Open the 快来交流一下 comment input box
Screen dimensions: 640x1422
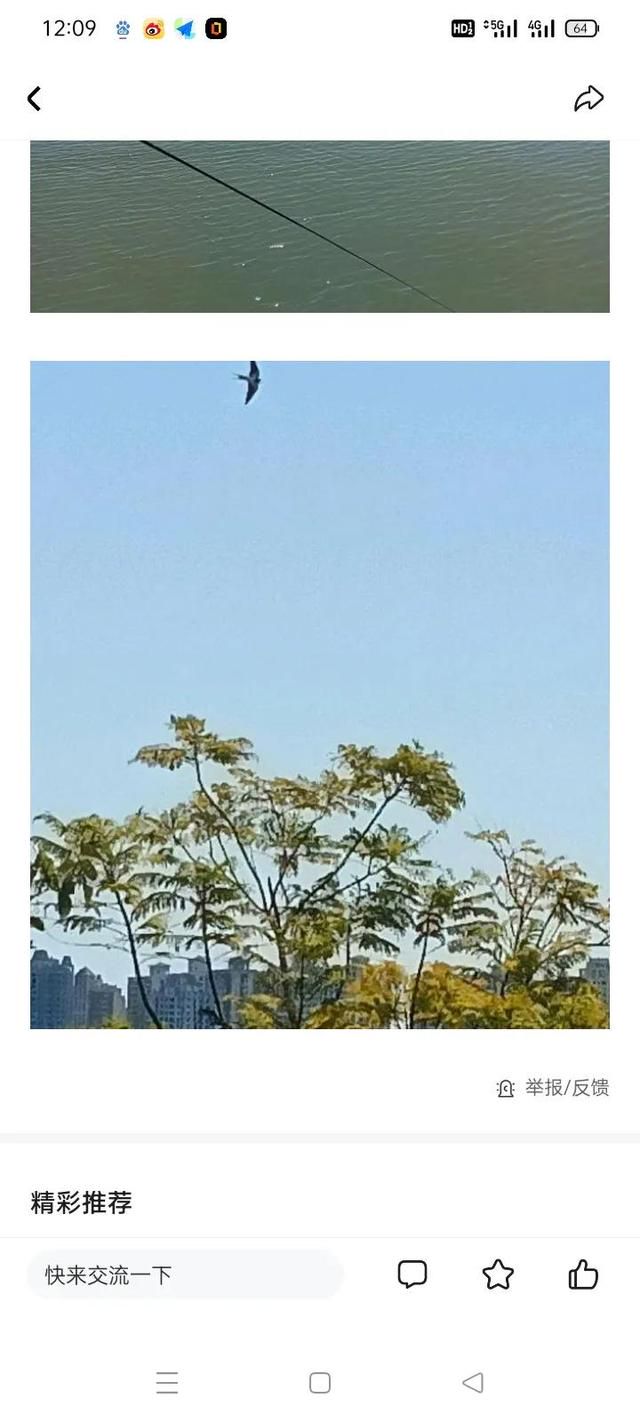point(185,1275)
